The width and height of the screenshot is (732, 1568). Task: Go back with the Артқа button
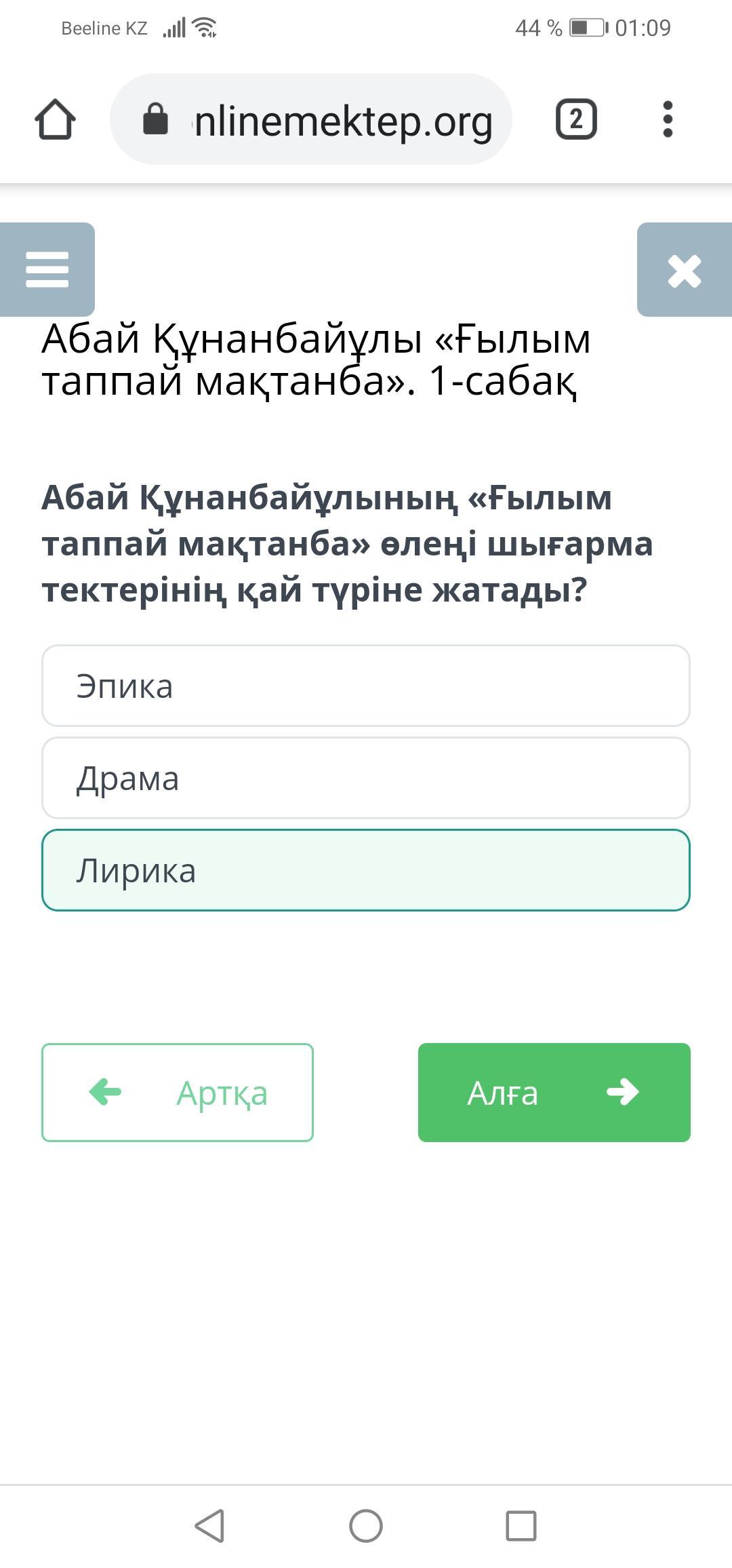(178, 1093)
